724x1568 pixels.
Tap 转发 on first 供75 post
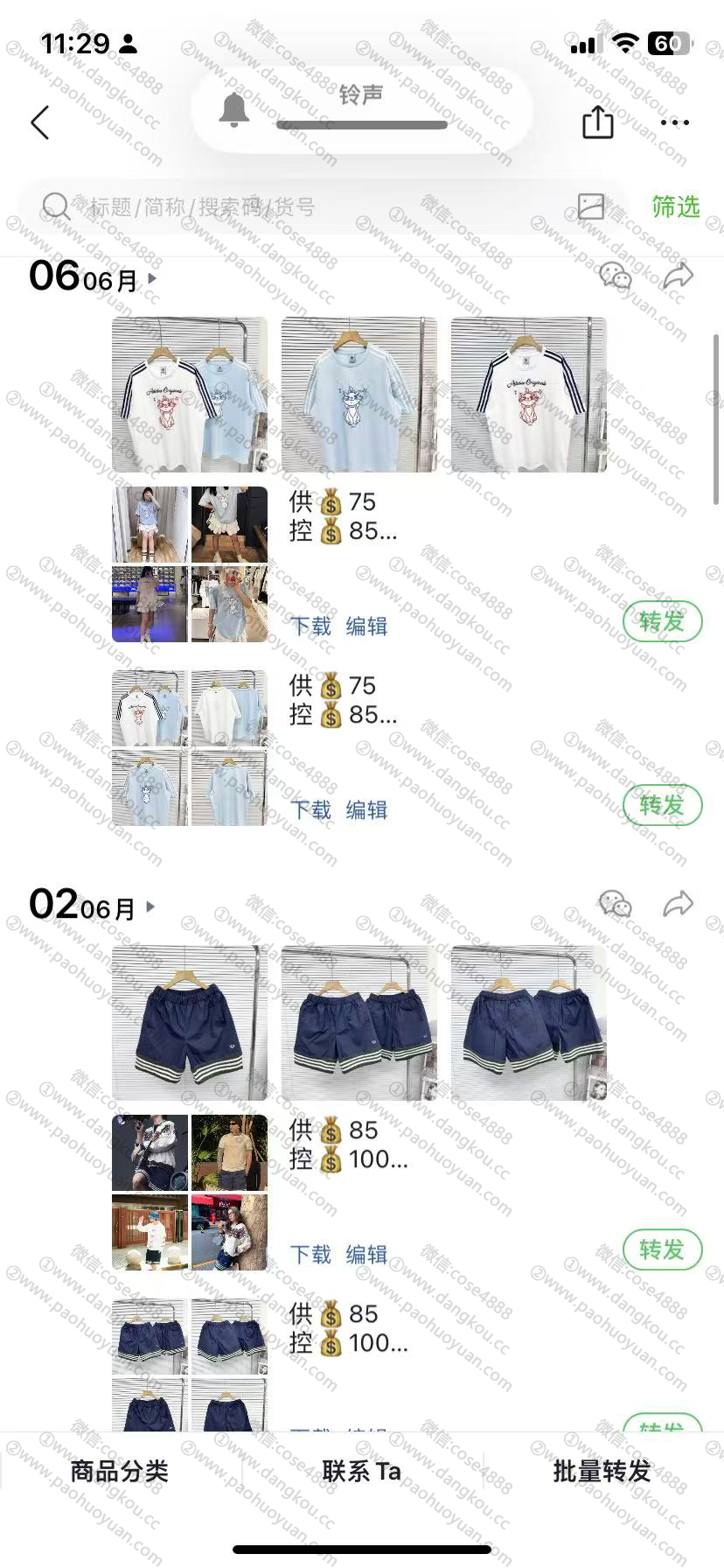(x=662, y=621)
